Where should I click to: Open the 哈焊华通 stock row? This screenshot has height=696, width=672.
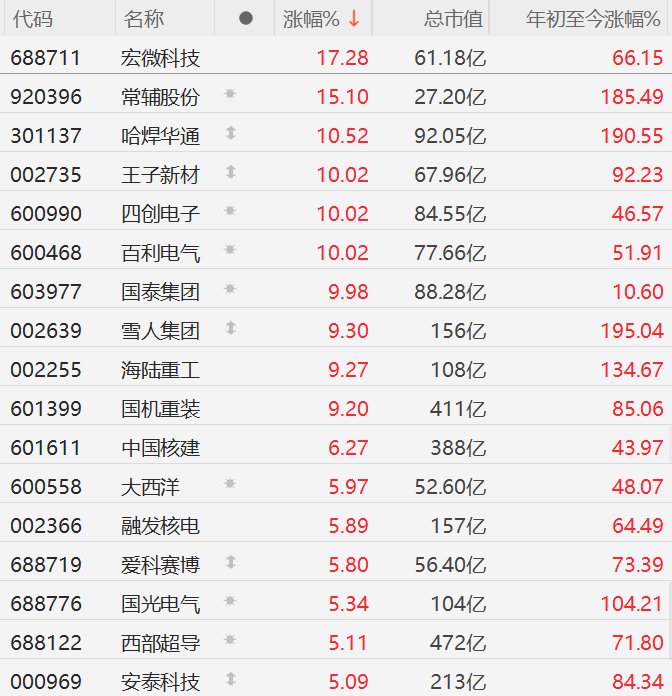point(159,136)
